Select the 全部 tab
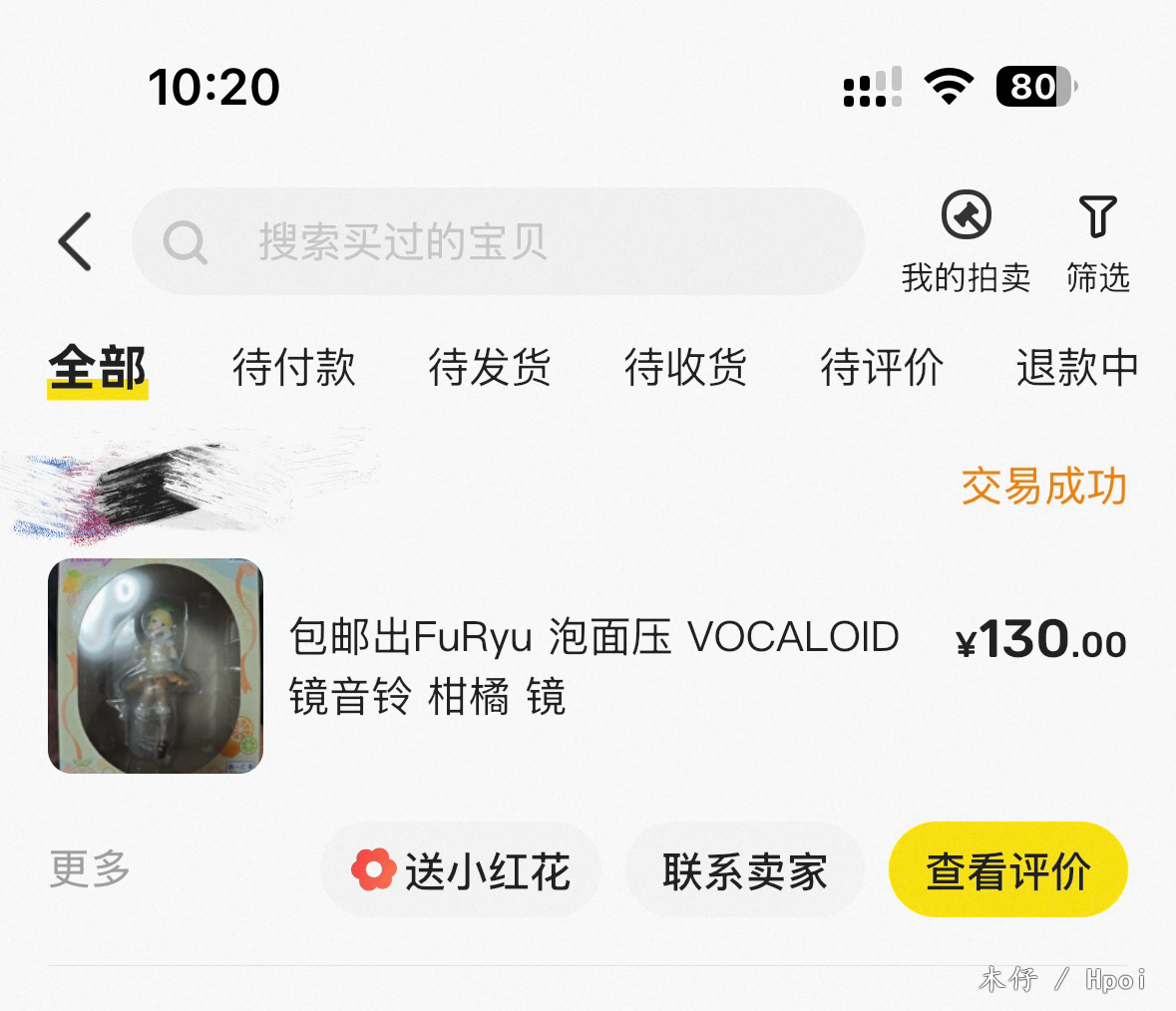This screenshot has width=1176, height=1011. coord(98,367)
